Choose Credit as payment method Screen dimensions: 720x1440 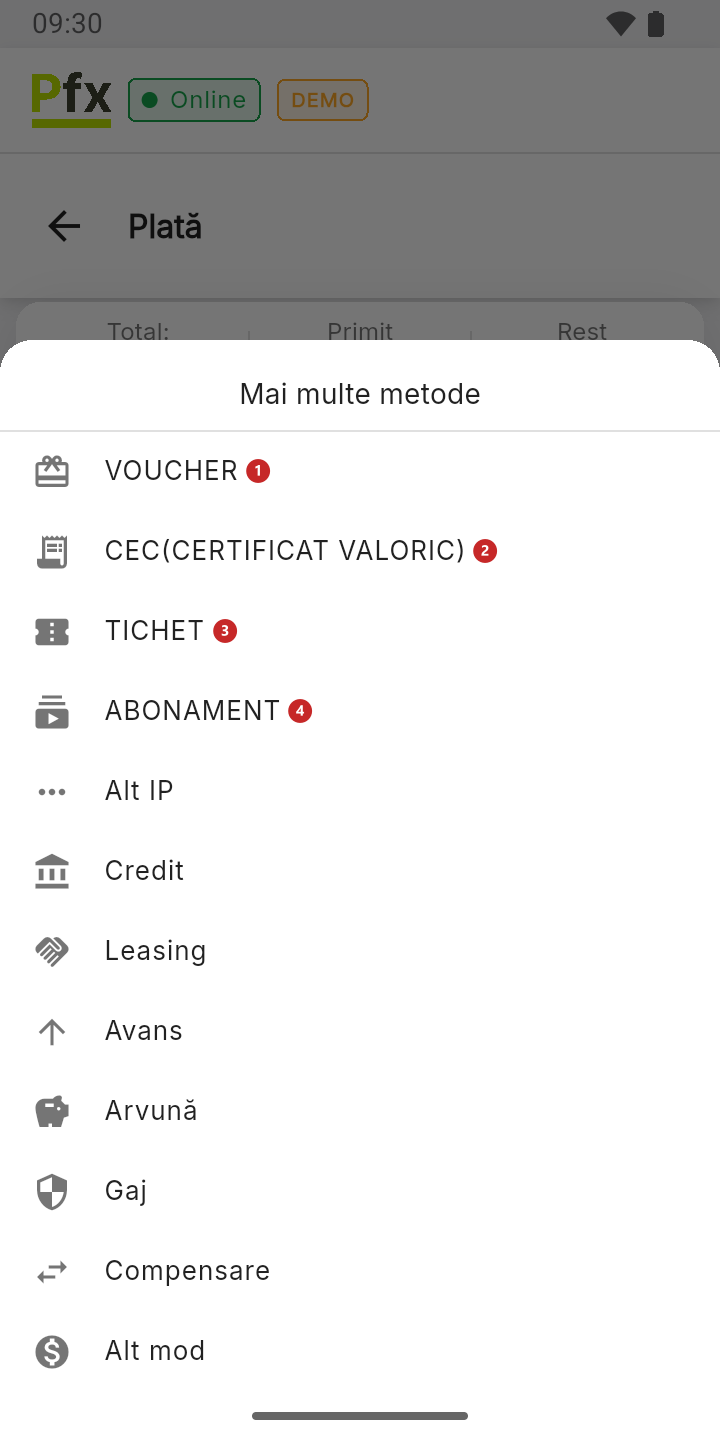click(x=360, y=871)
